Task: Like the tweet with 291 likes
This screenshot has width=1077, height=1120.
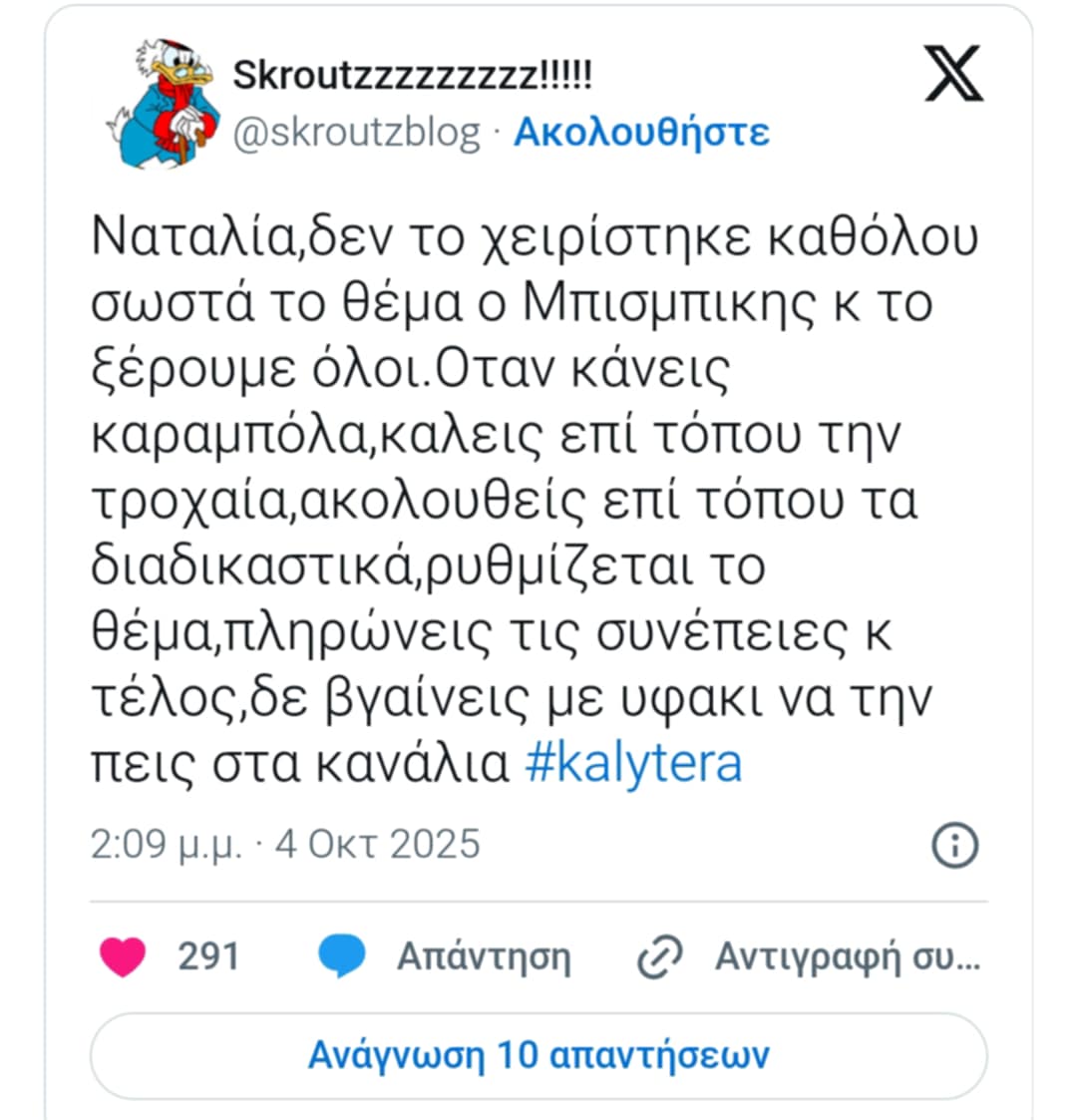Action: 124,956
